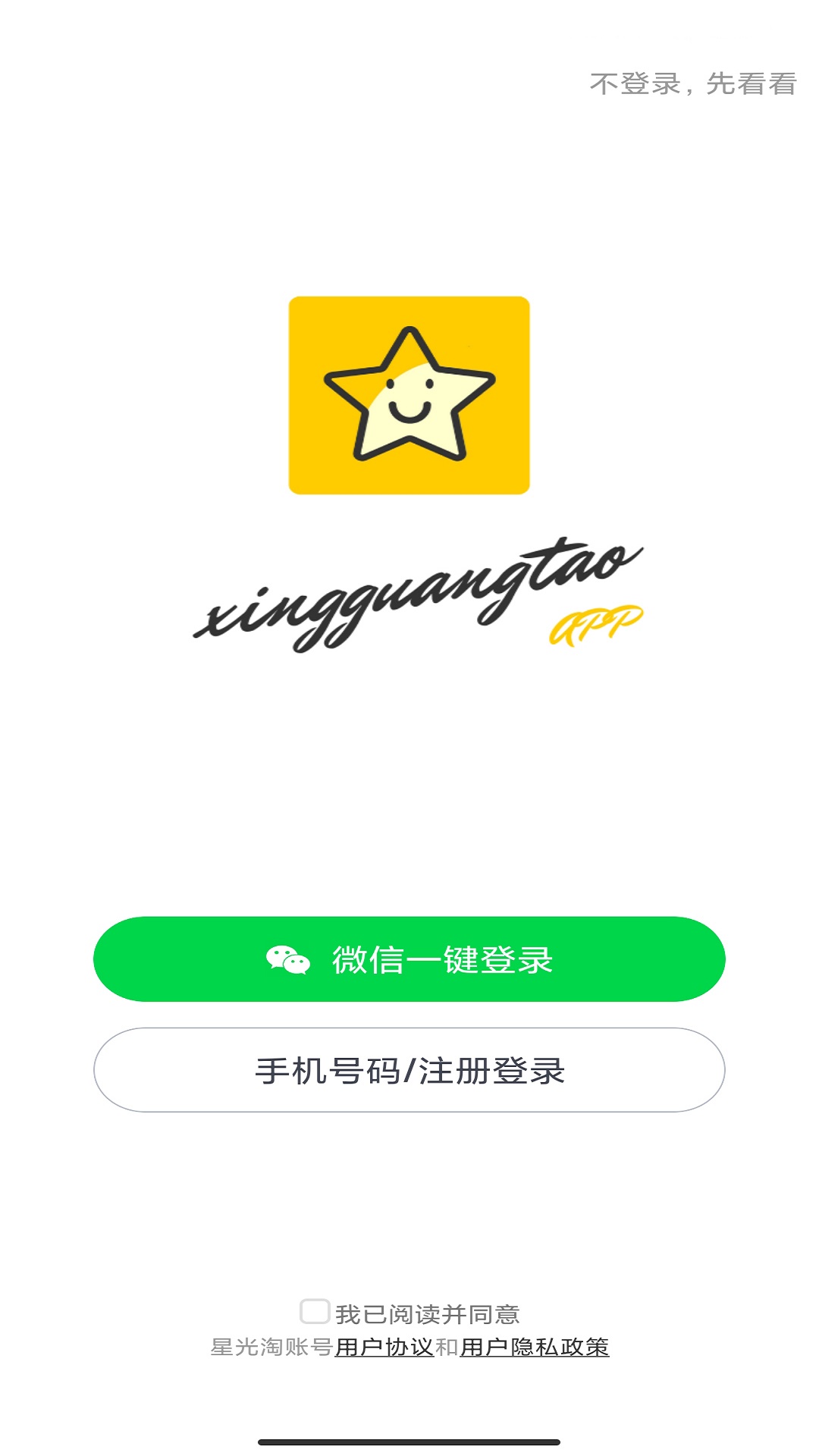The width and height of the screenshot is (819, 1456).
Task: Open the 用户隐私政策 link
Action: [535, 1348]
